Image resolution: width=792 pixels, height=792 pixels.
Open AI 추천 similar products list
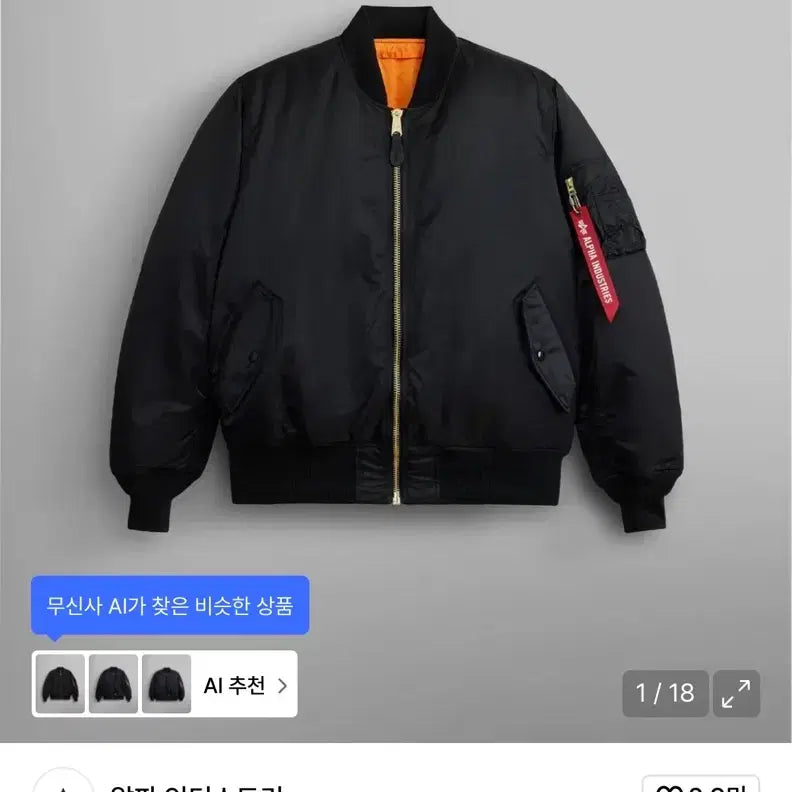coord(246,685)
